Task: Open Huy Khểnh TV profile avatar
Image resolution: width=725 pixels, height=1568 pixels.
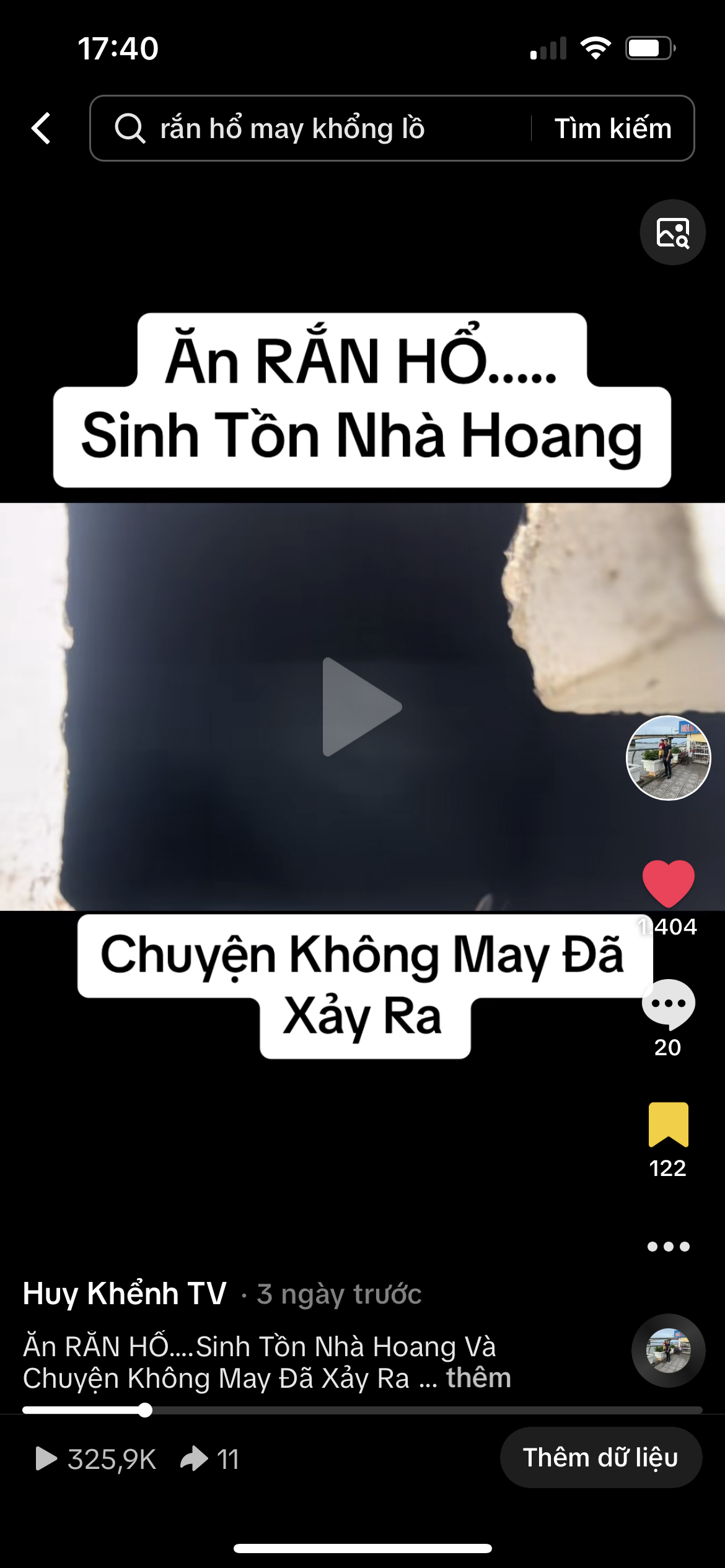Action: coord(668,757)
